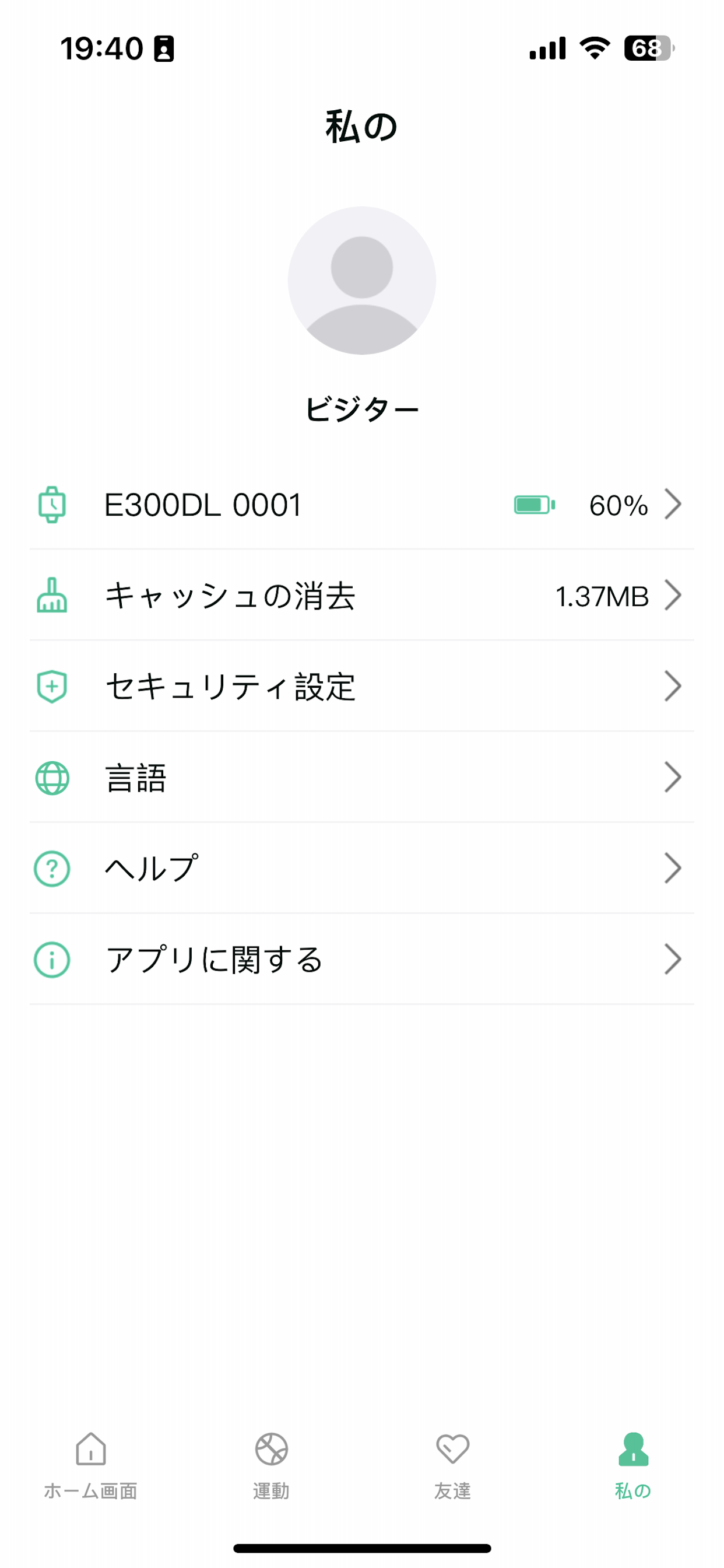724x1568 pixels.
Task: Tap the profile avatar picture
Action: pos(362,280)
